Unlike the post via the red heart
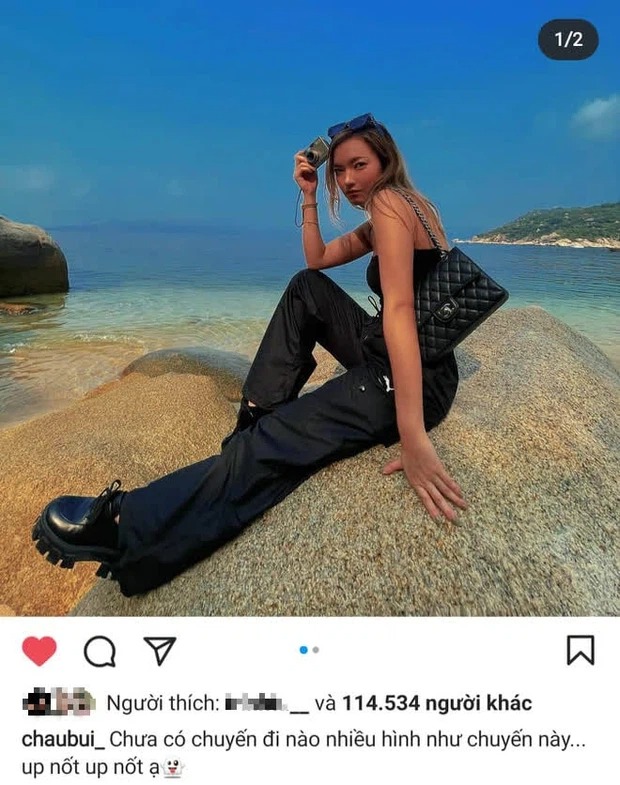This screenshot has width=620, height=785. (x=39, y=651)
